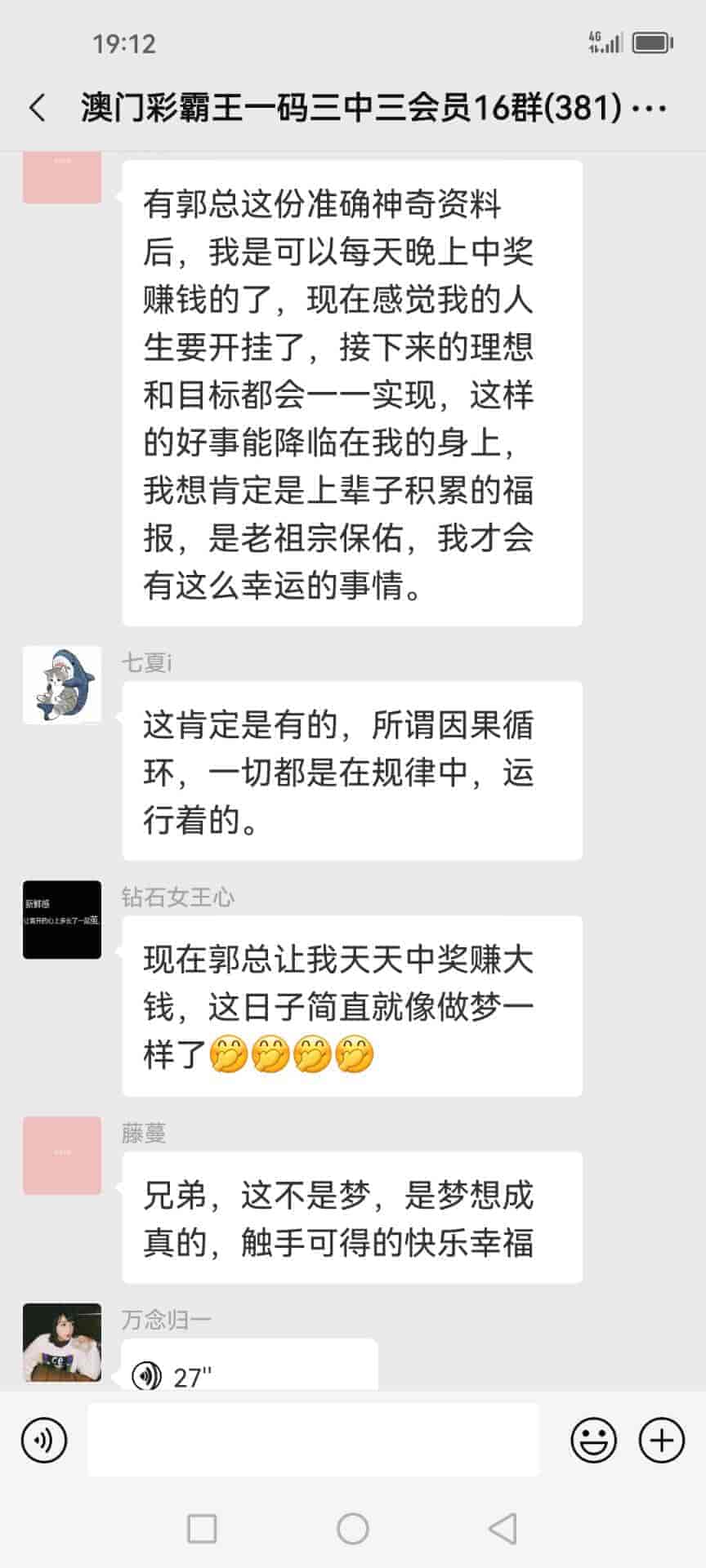Open recent apps from the navigation bar
Image resolution: width=706 pixels, height=1568 pixels.
[202, 1528]
